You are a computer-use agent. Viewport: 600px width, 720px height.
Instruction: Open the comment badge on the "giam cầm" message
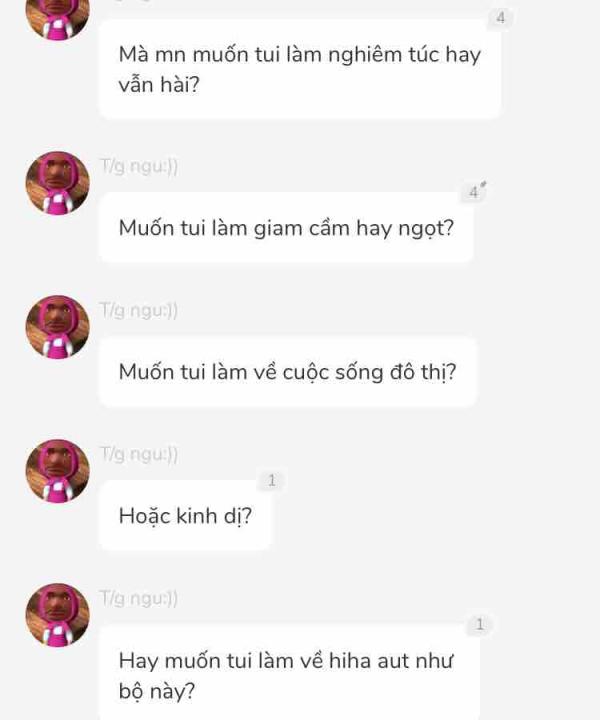[474, 192]
